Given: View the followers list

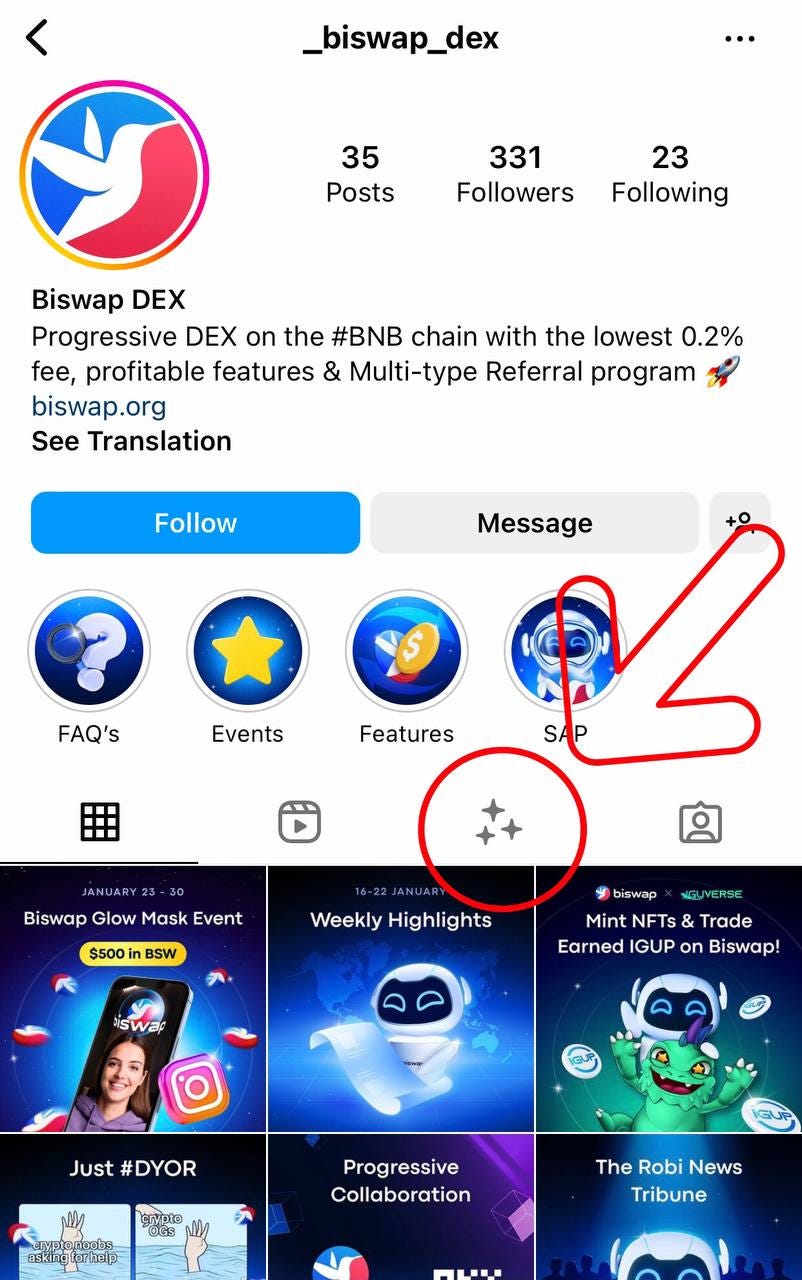Looking at the screenshot, I should pyautogui.click(x=515, y=173).
